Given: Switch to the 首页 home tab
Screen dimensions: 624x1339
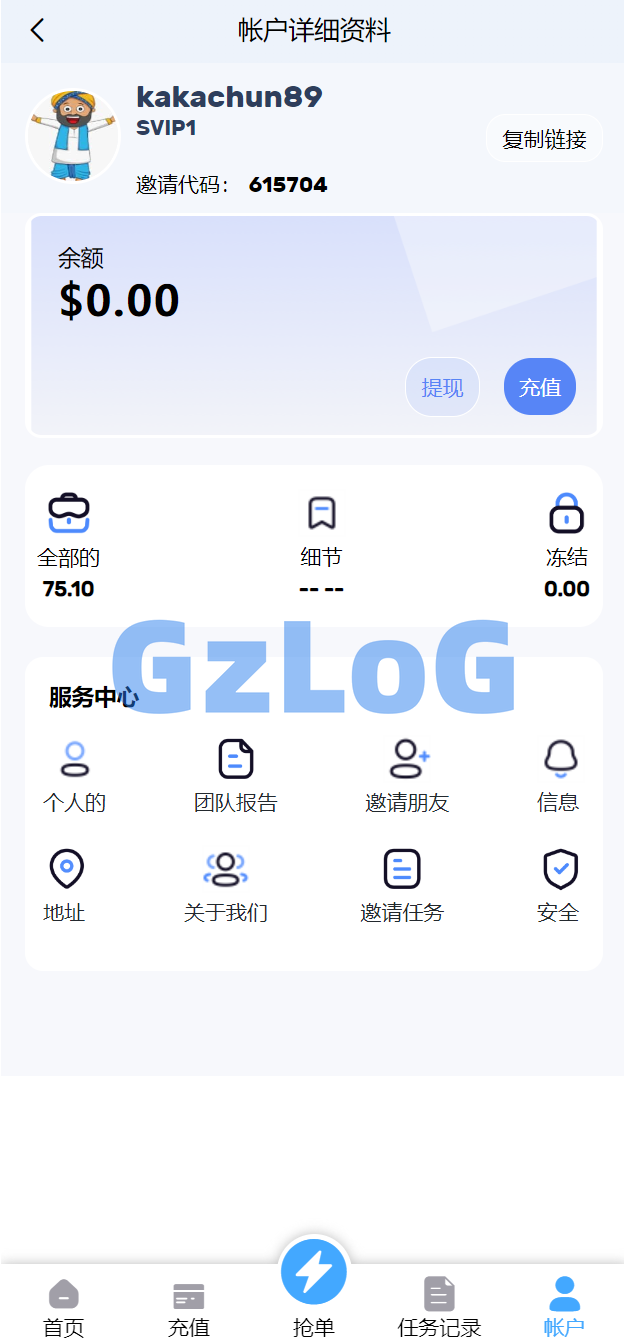Looking at the screenshot, I should (64, 1307).
